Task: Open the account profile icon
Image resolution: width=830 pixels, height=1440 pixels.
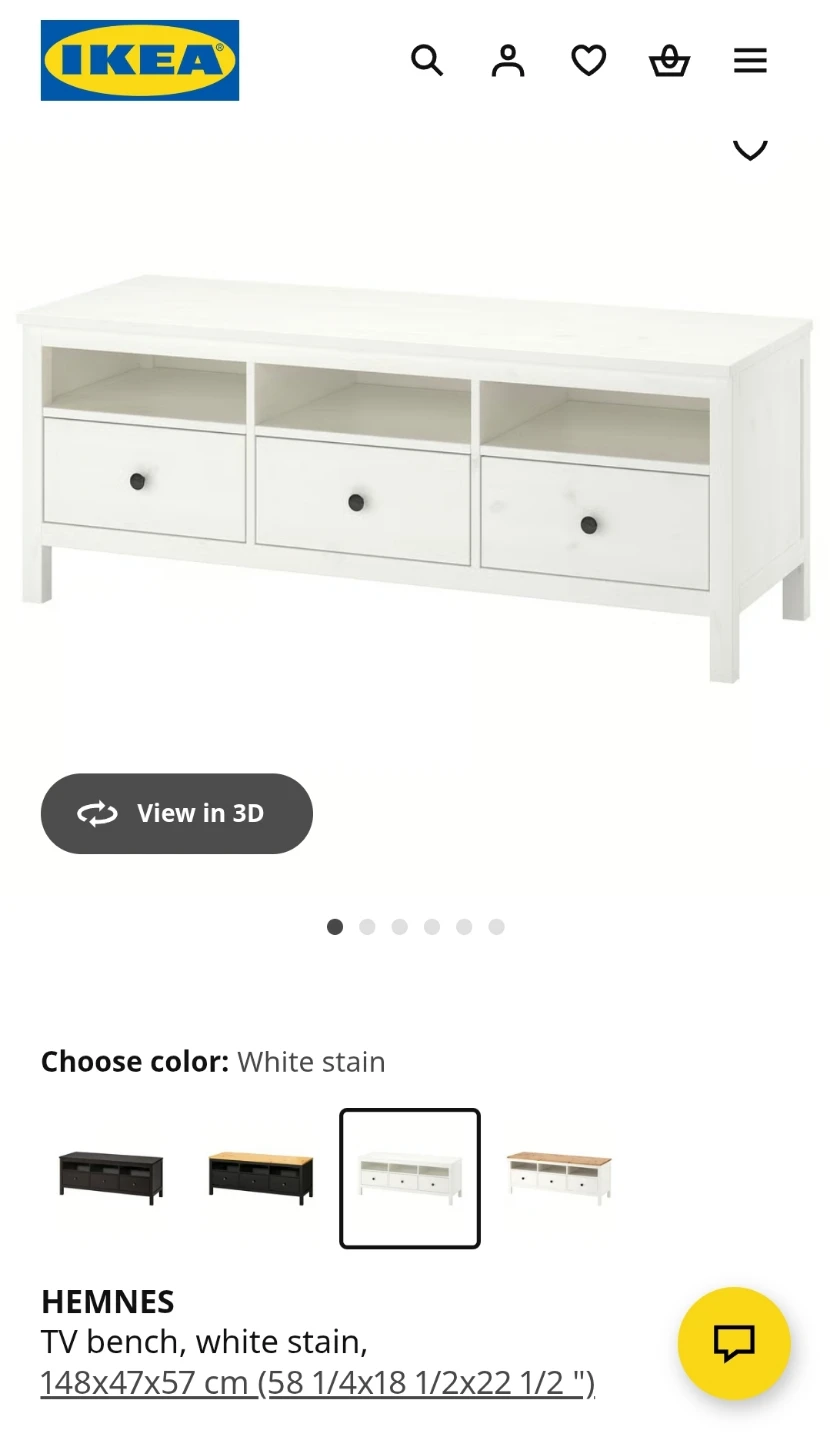Action: click(508, 60)
